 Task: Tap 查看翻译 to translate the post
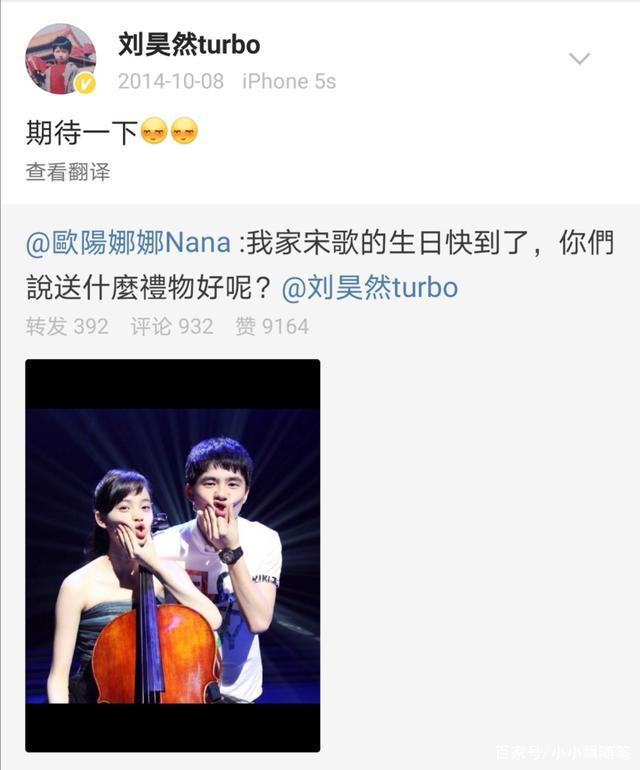coord(68,172)
